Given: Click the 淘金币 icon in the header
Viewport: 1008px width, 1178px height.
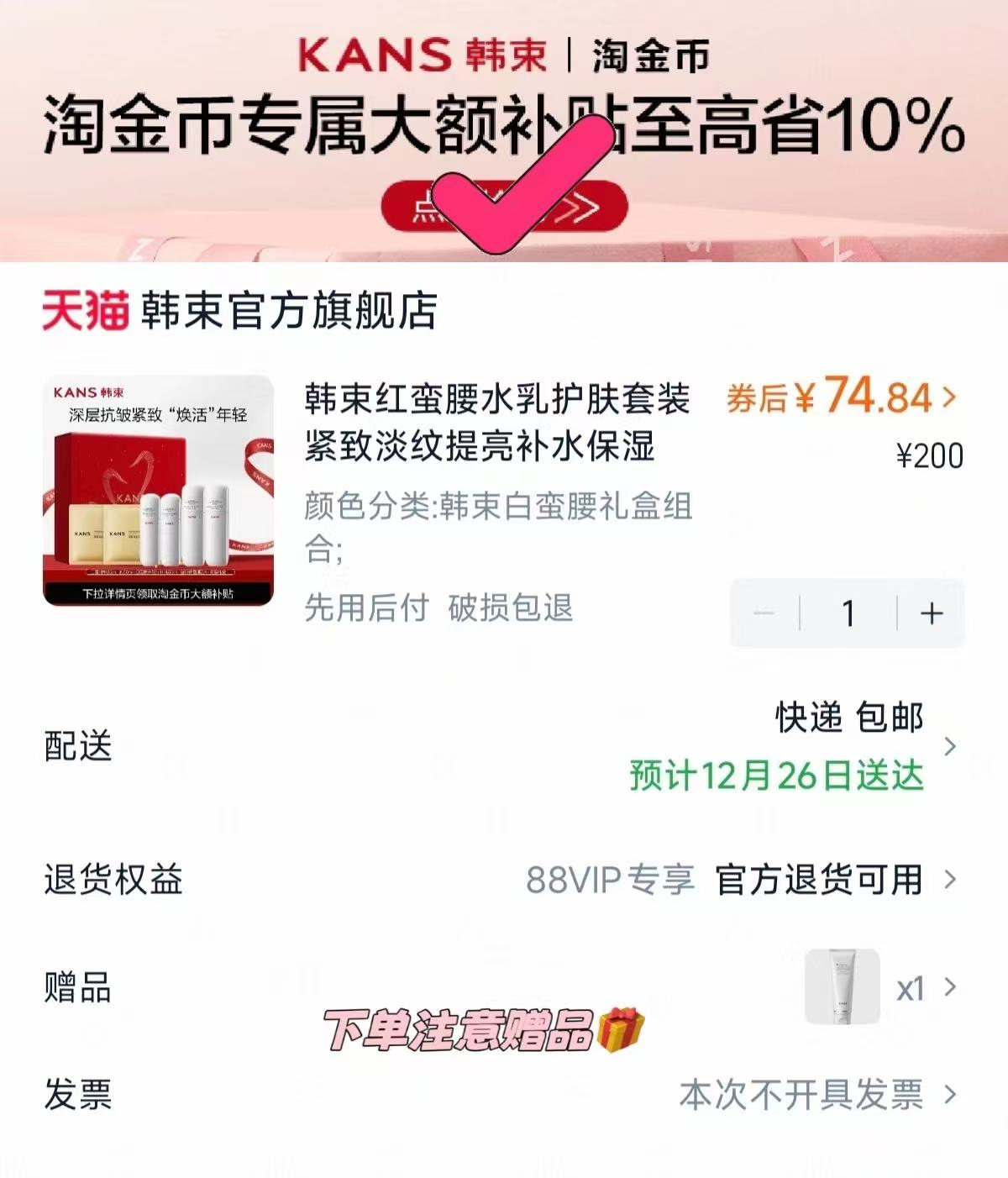Looking at the screenshot, I should click(x=651, y=53).
